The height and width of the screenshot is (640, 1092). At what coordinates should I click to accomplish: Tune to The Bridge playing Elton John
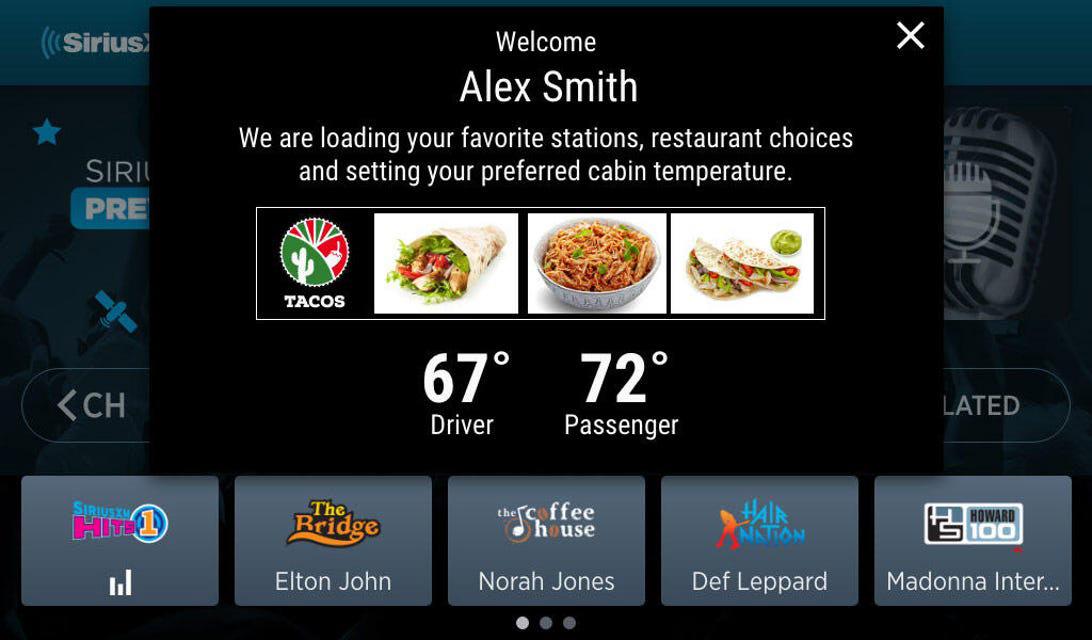pyautogui.click(x=333, y=541)
